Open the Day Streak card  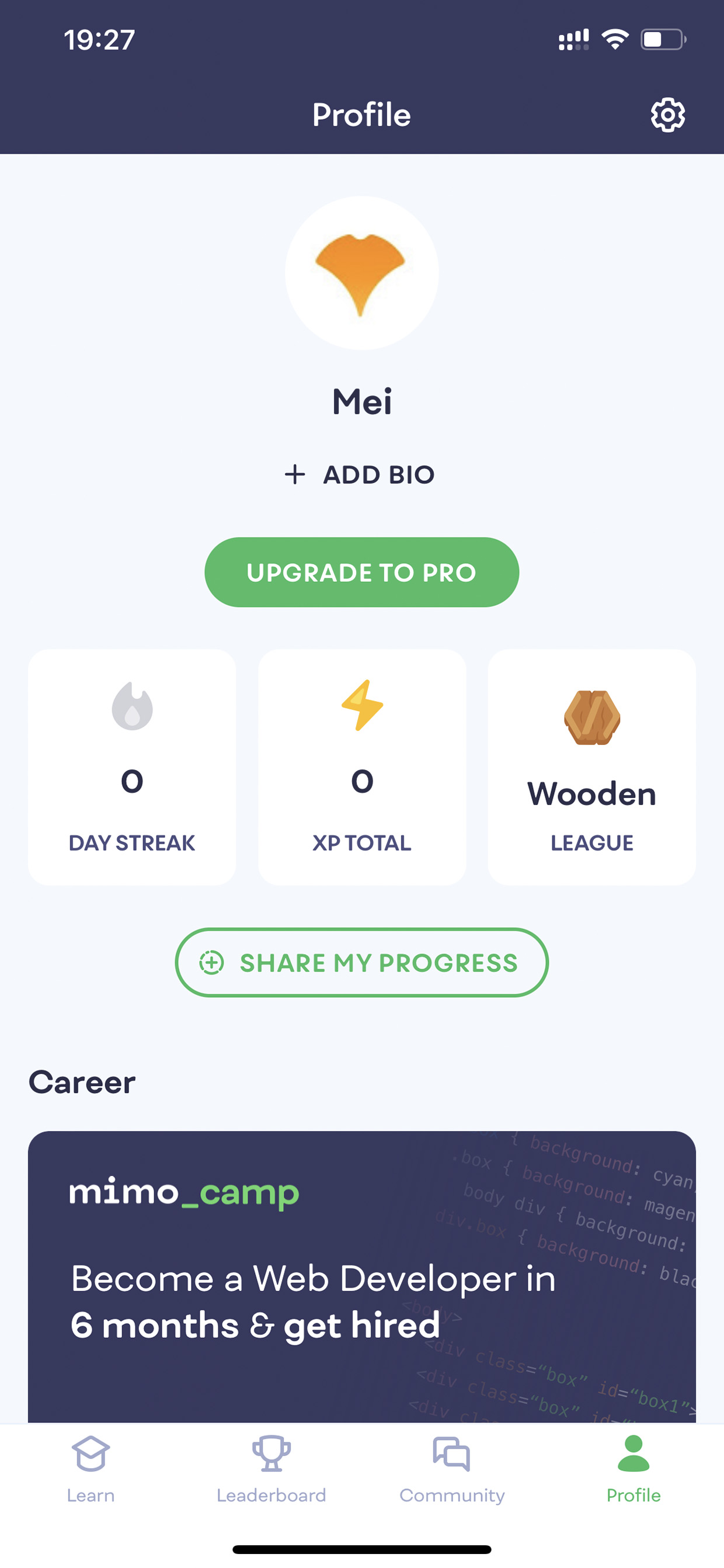pos(132,767)
